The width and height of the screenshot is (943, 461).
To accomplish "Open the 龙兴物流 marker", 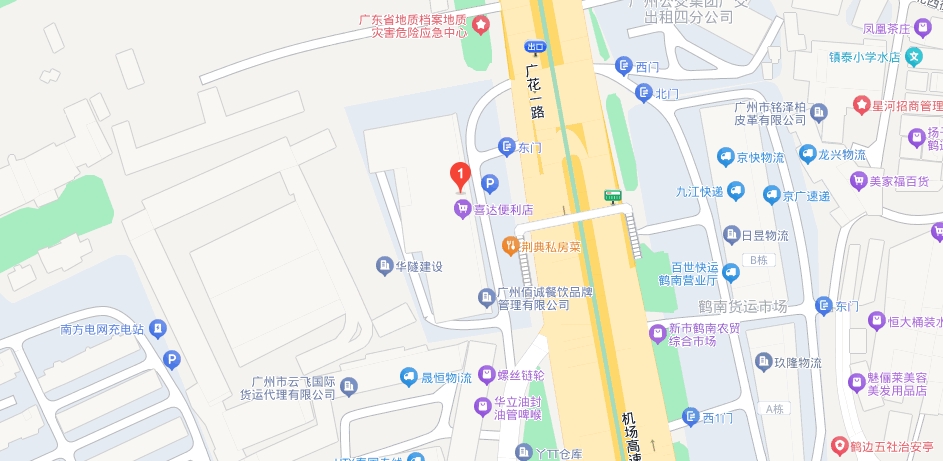I will coord(807,154).
